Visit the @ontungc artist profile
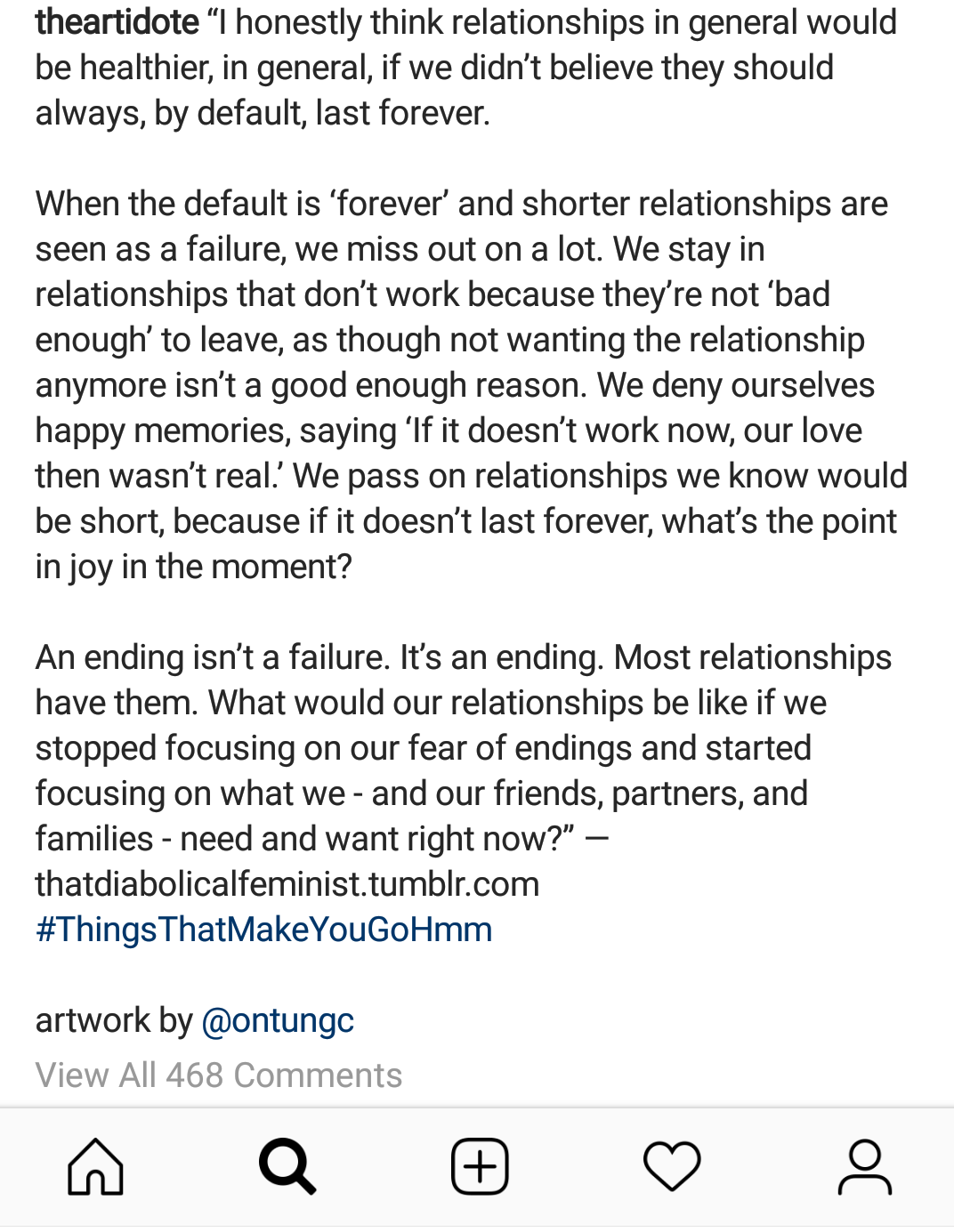 tap(278, 1020)
